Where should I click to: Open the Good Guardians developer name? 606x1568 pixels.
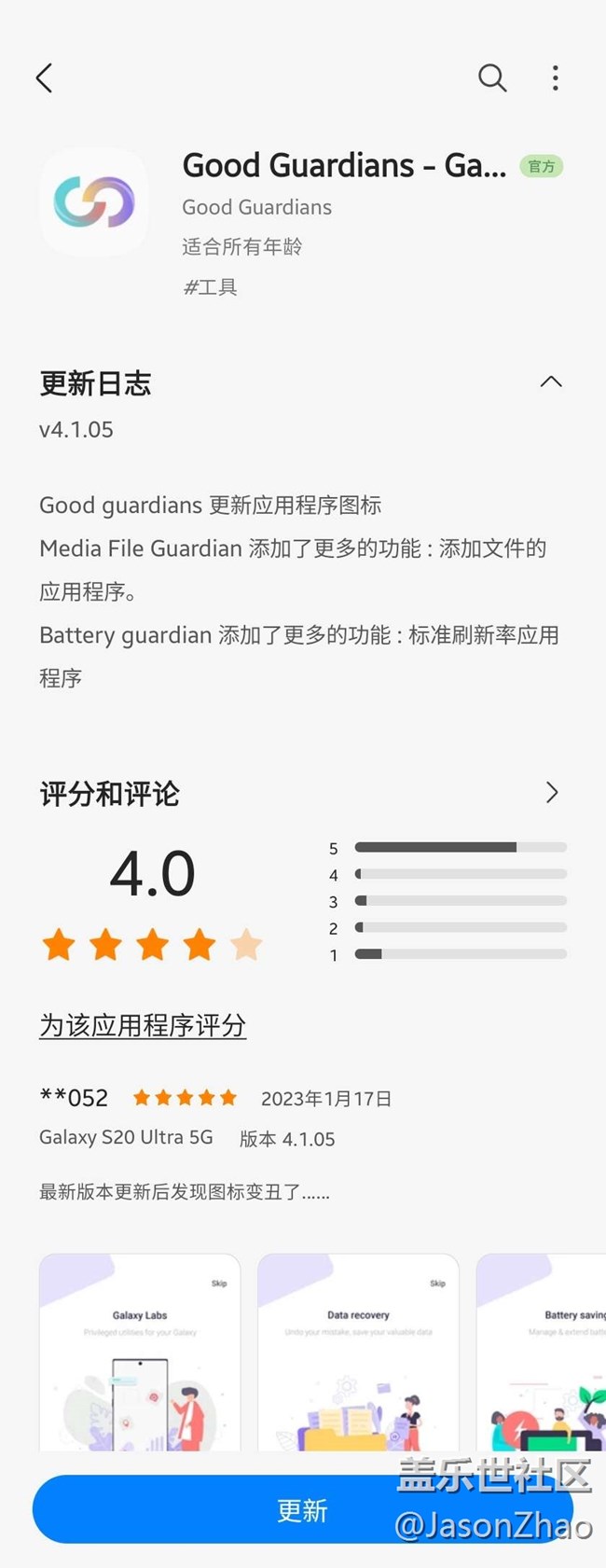pos(256,207)
